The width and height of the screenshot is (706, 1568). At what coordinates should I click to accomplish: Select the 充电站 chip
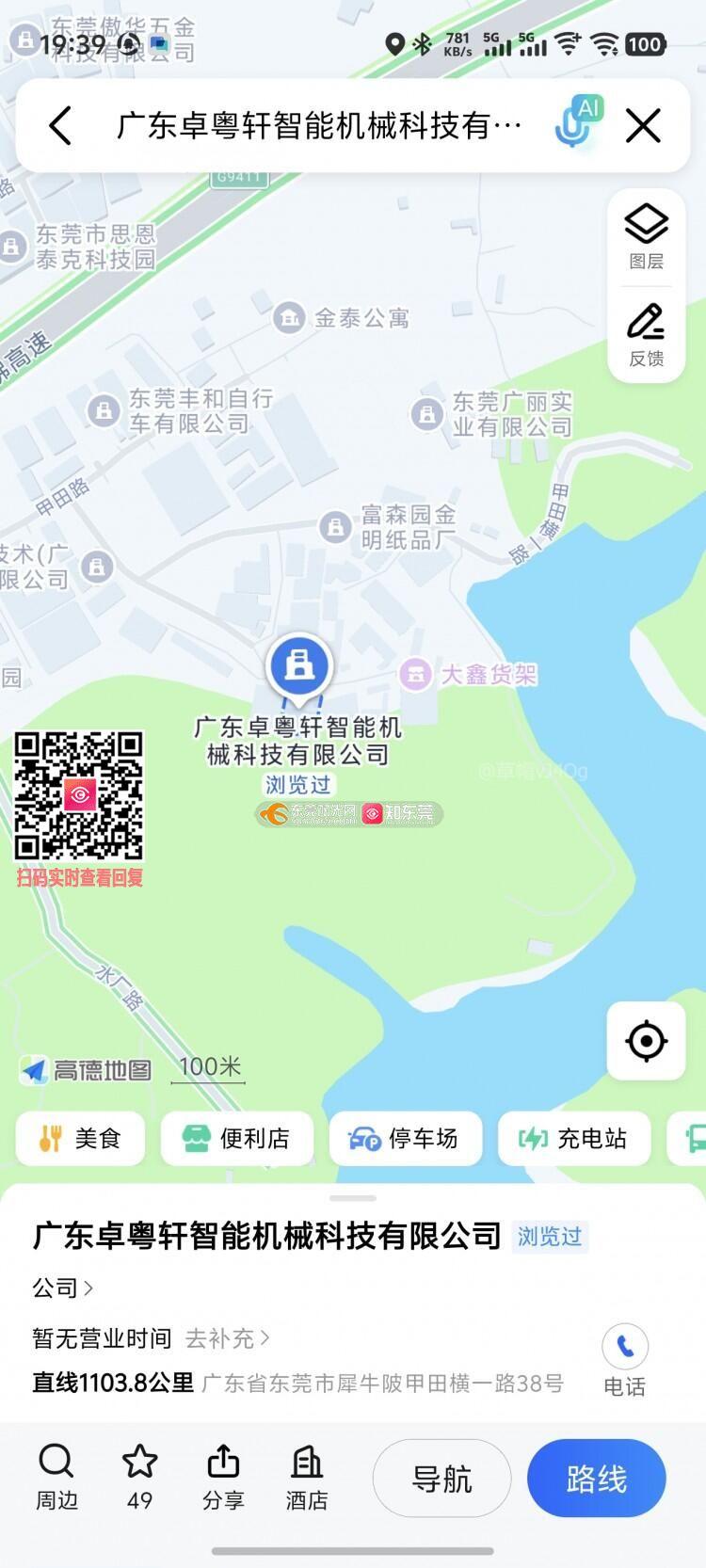(x=574, y=1138)
